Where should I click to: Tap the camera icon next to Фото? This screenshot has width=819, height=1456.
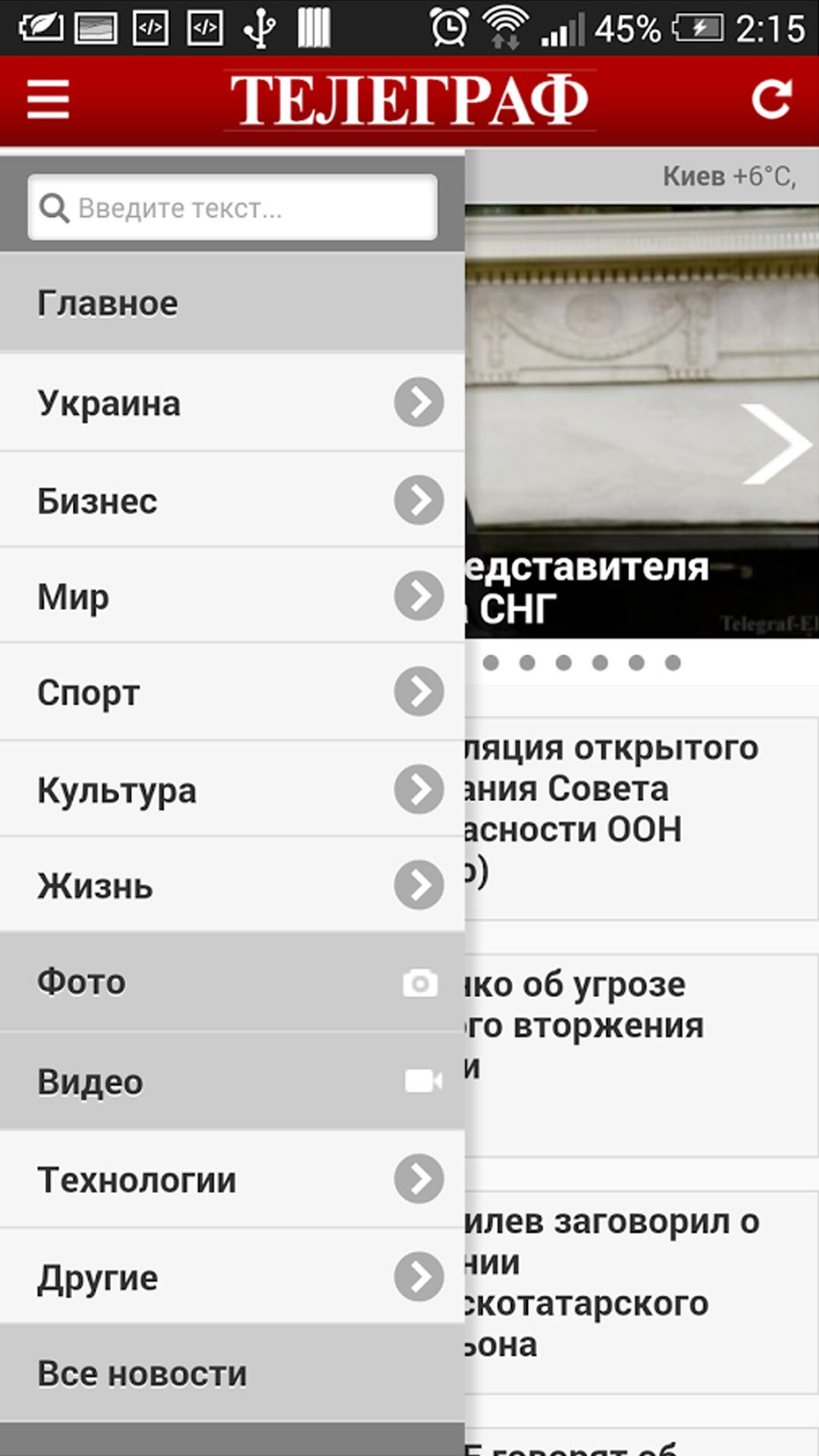pyautogui.click(x=418, y=984)
